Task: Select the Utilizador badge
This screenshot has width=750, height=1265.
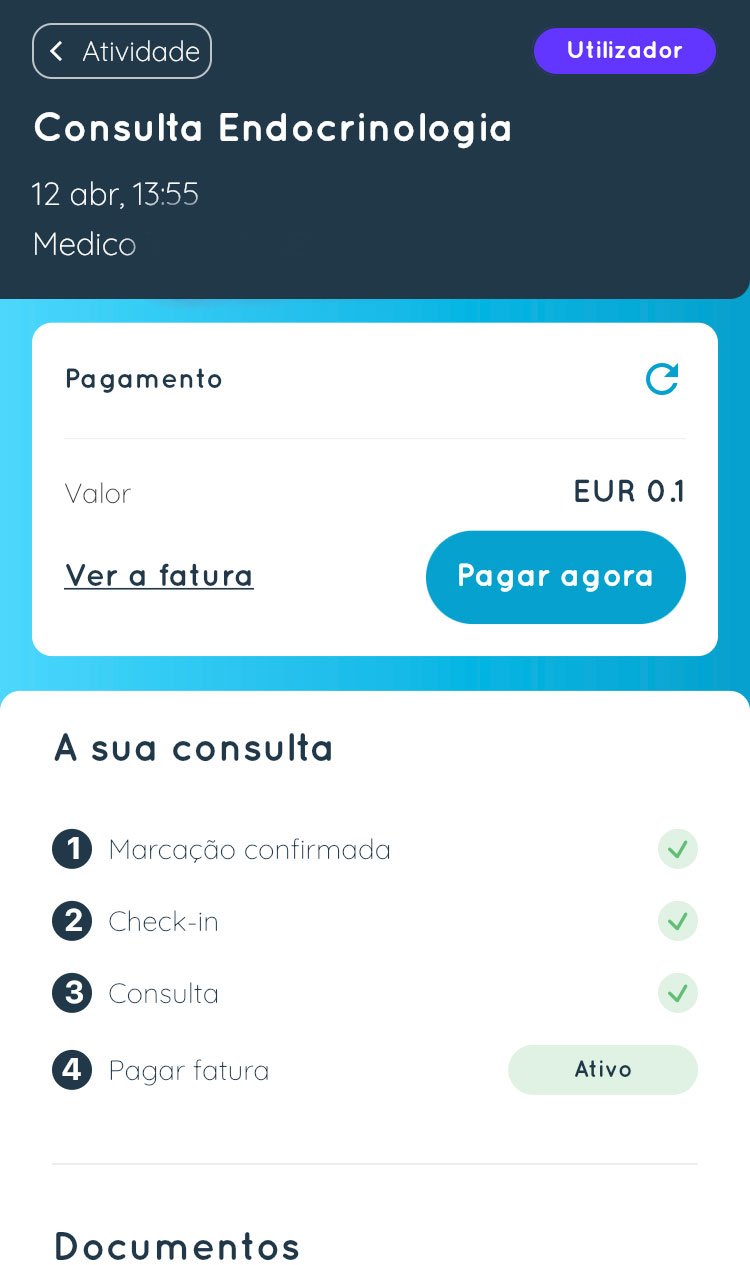Action: (x=624, y=51)
